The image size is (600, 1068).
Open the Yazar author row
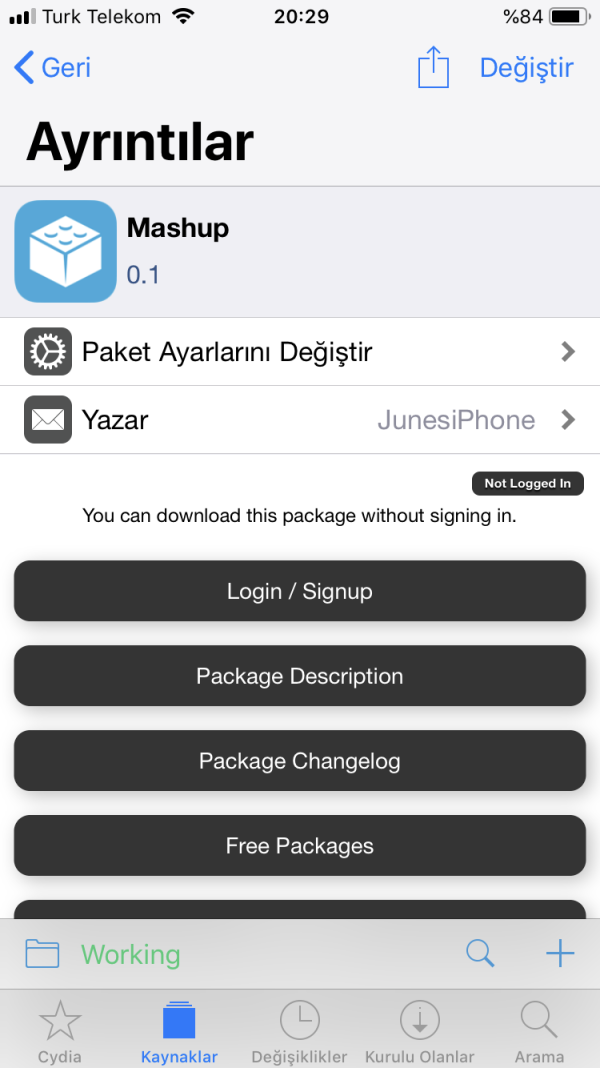click(x=300, y=420)
